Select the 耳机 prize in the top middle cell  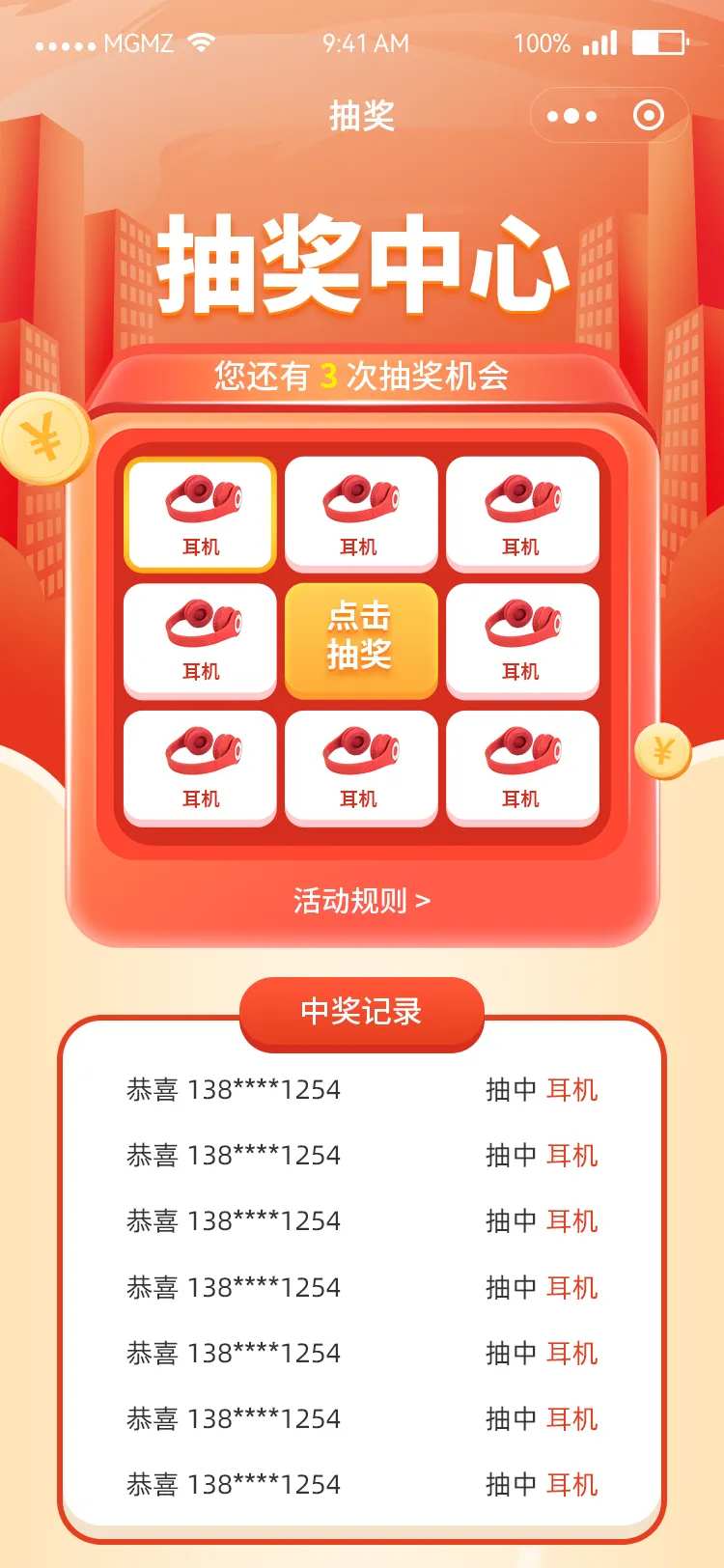pos(360,514)
